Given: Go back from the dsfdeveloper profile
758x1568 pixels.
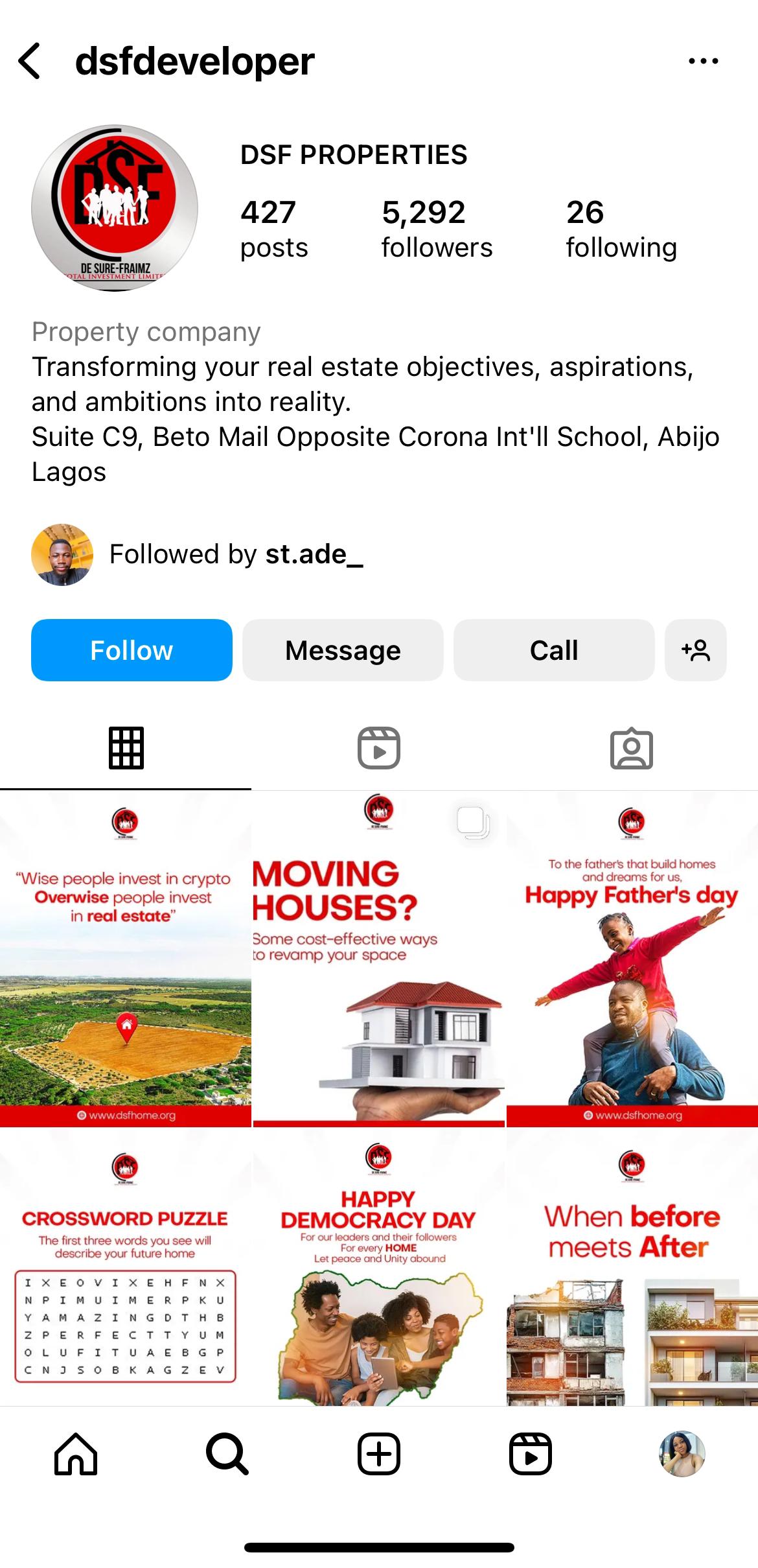Looking at the screenshot, I should click(30, 61).
